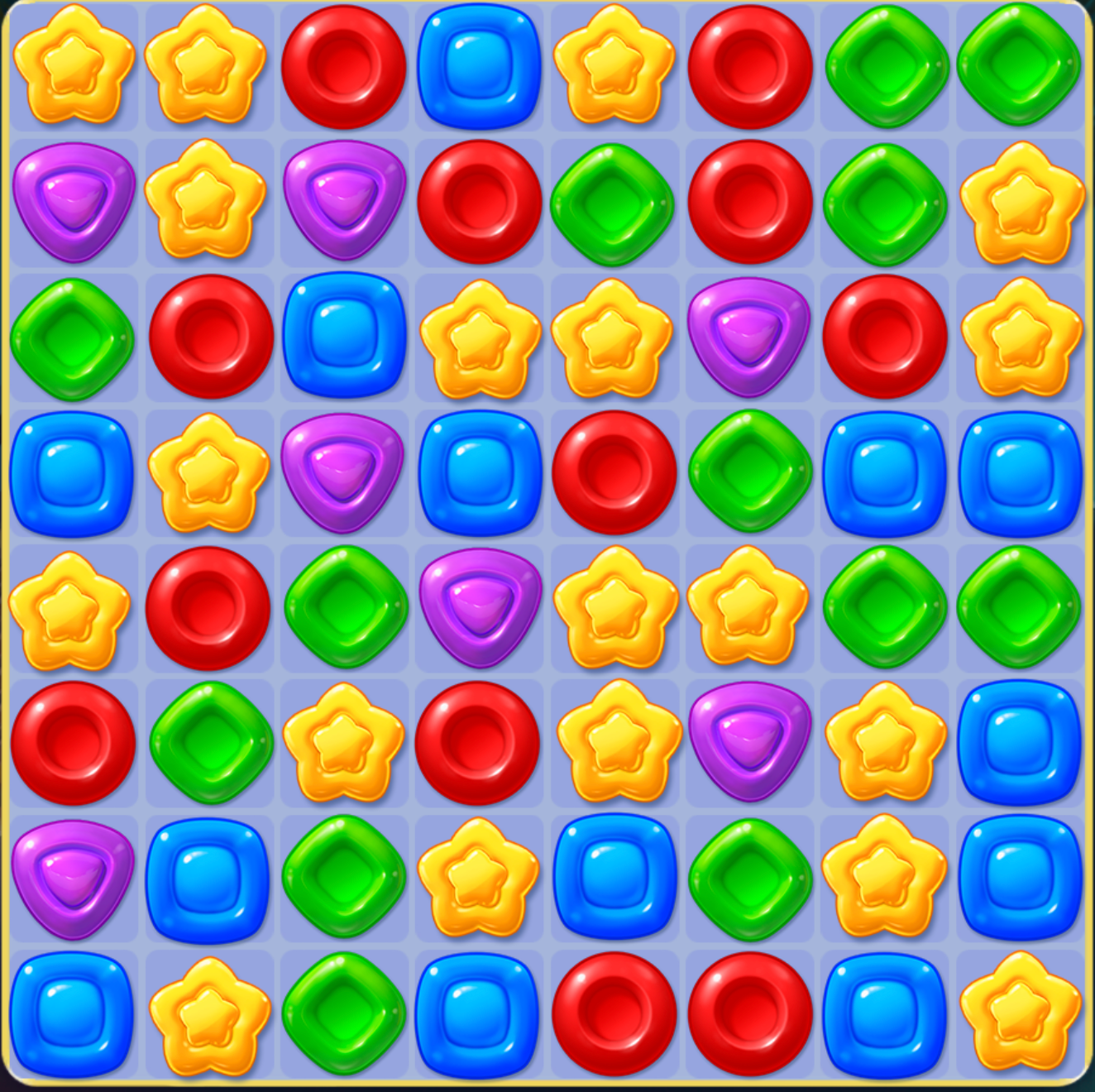This screenshot has width=1095, height=1092.
Task: Tap the green candy between two red candies
Action: point(612,203)
